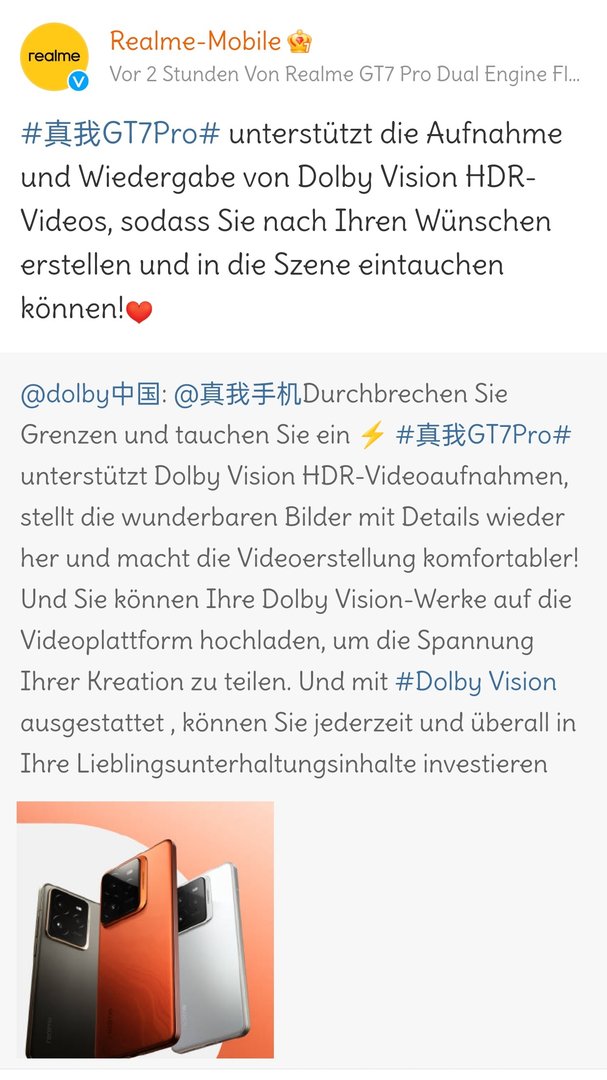Open the Realme profile picture
Screen dimensions: 607x1080
click(x=55, y=57)
